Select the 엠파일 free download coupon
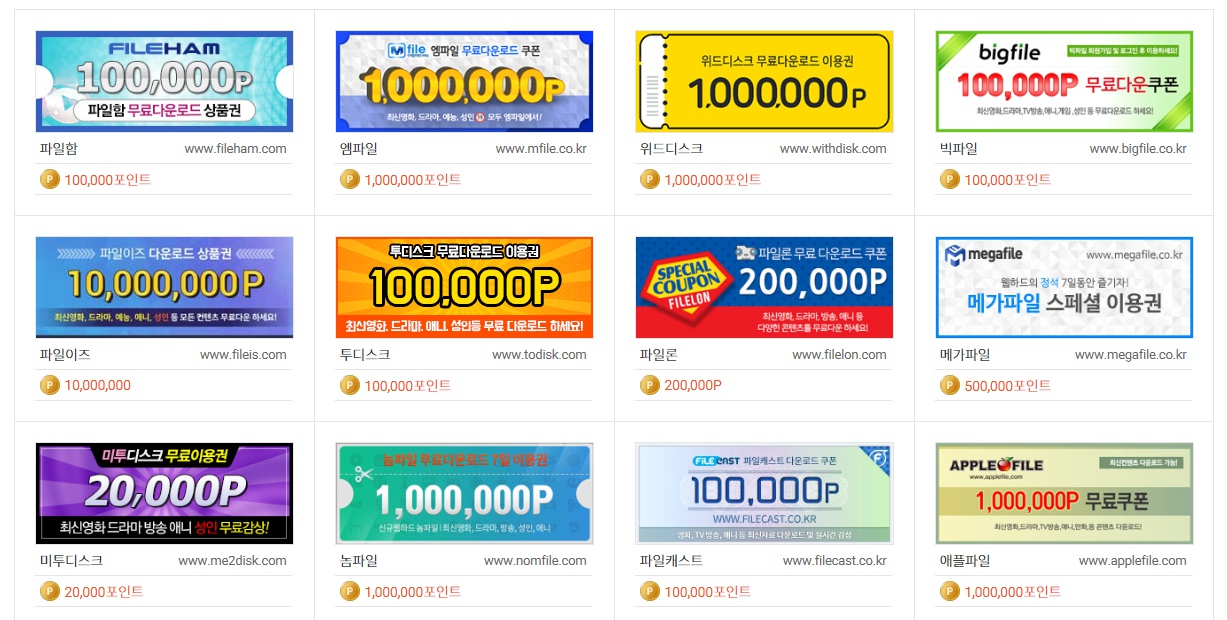The image size is (1227, 620). [x=464, y=81]
